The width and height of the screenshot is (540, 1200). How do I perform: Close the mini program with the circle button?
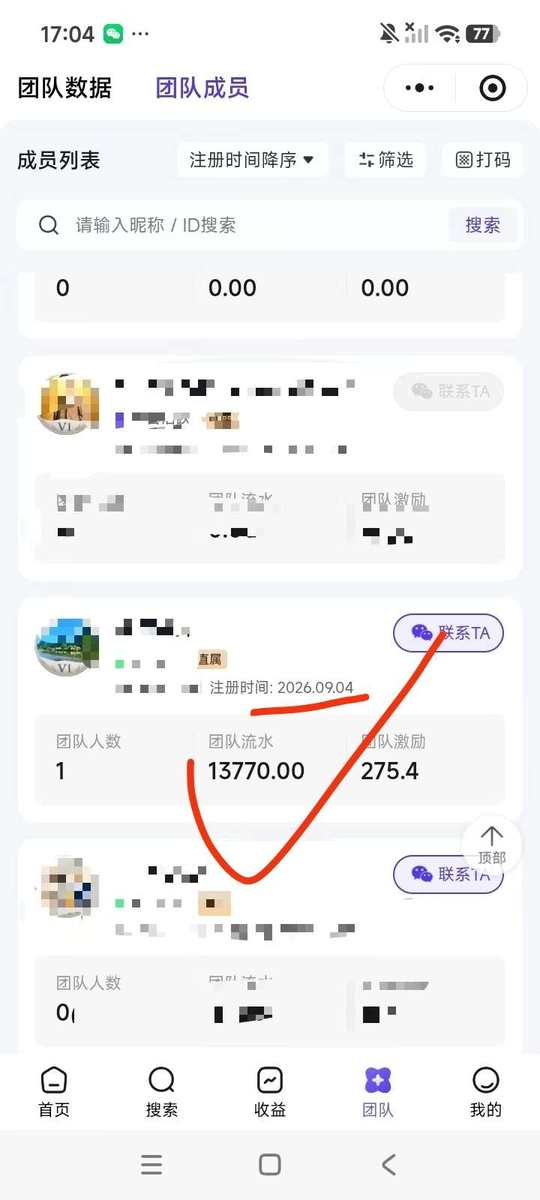point(492,88)
